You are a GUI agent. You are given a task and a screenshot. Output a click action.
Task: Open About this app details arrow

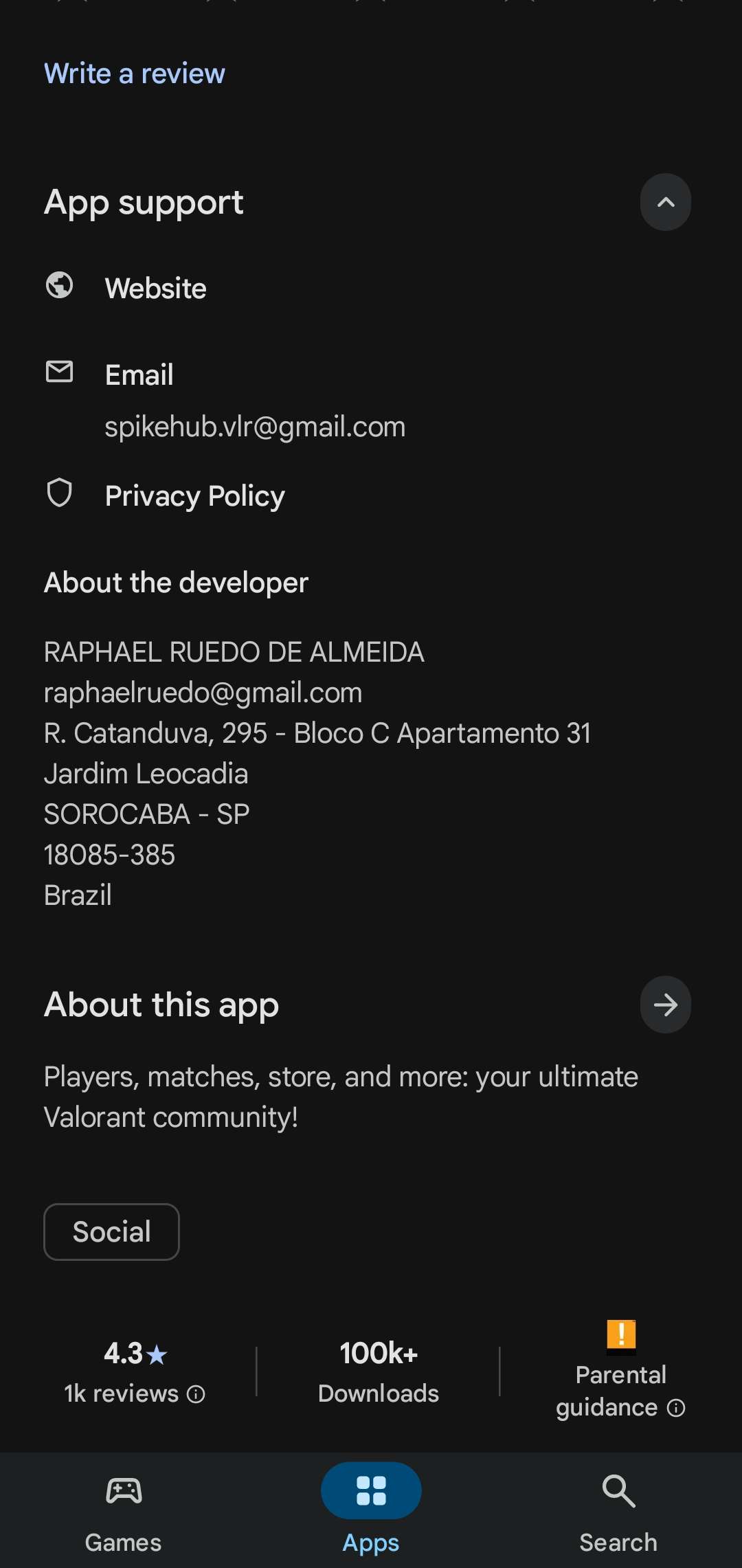click(x=665, y=1005)
